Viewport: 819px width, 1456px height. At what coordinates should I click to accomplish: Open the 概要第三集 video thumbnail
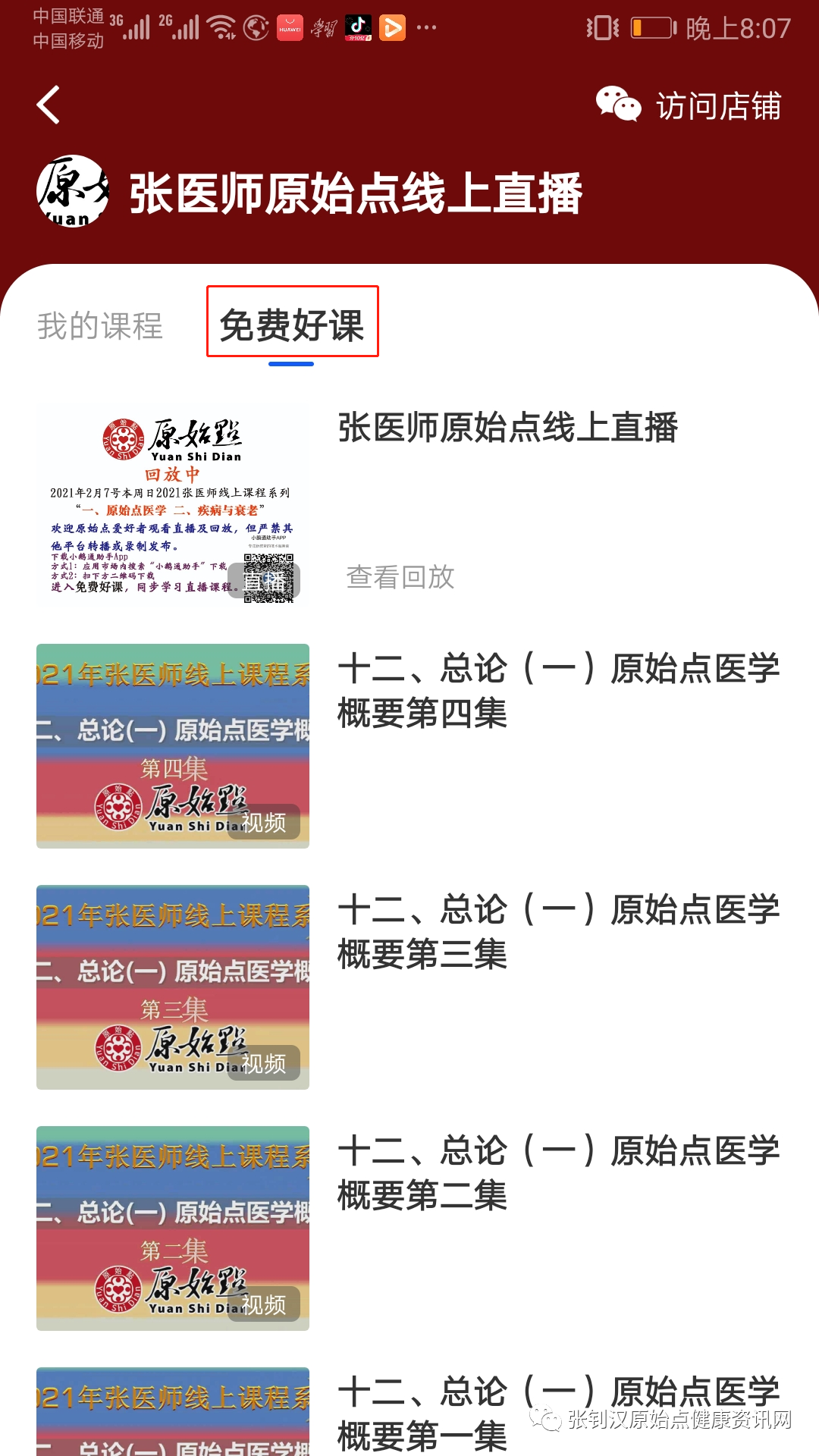173,987
